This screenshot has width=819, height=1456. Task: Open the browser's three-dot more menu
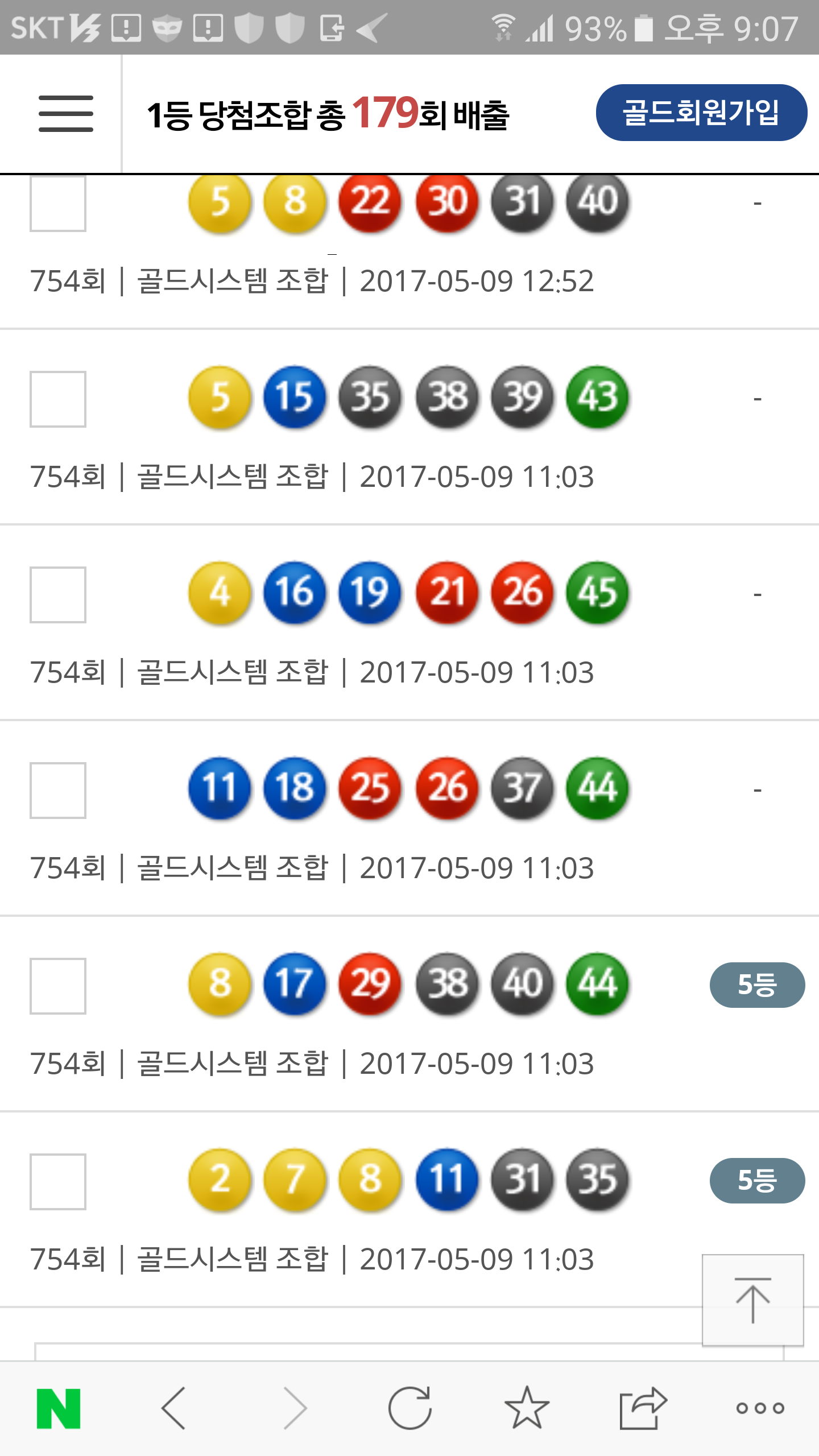point(760,1408)
